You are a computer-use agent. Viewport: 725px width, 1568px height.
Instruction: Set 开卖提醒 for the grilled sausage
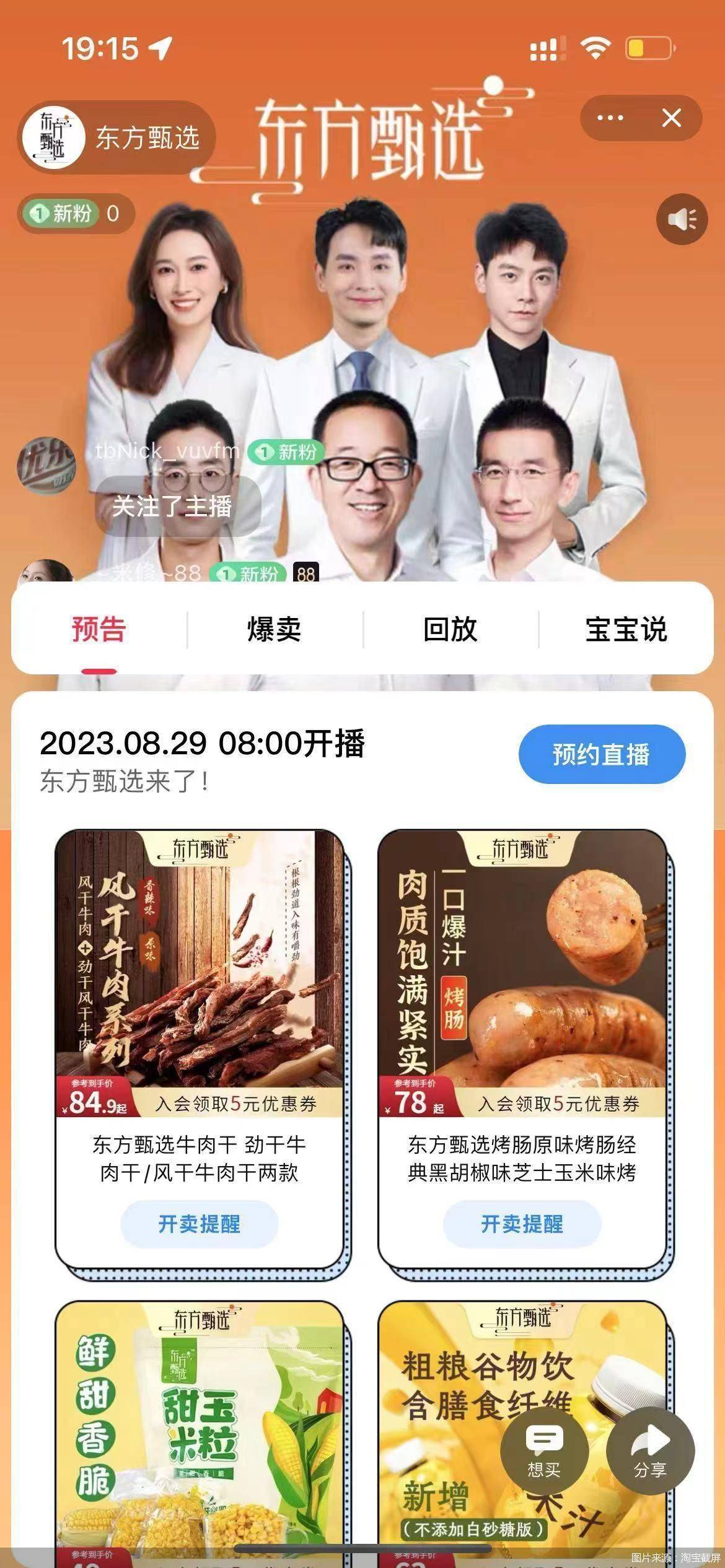522,1224
